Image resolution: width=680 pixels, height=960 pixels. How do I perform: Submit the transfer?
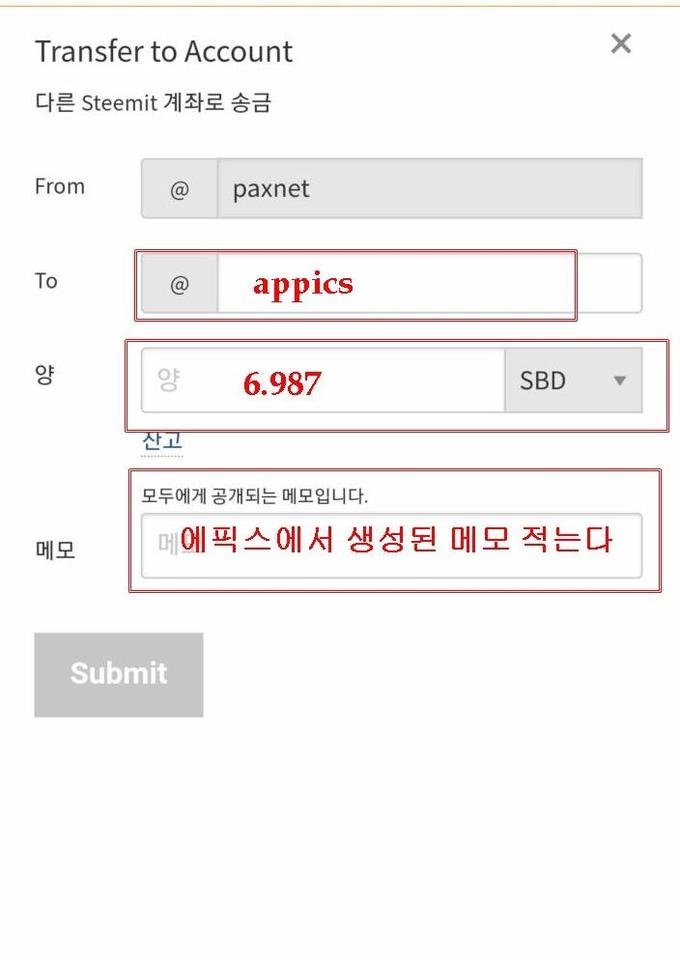[119, 674]
